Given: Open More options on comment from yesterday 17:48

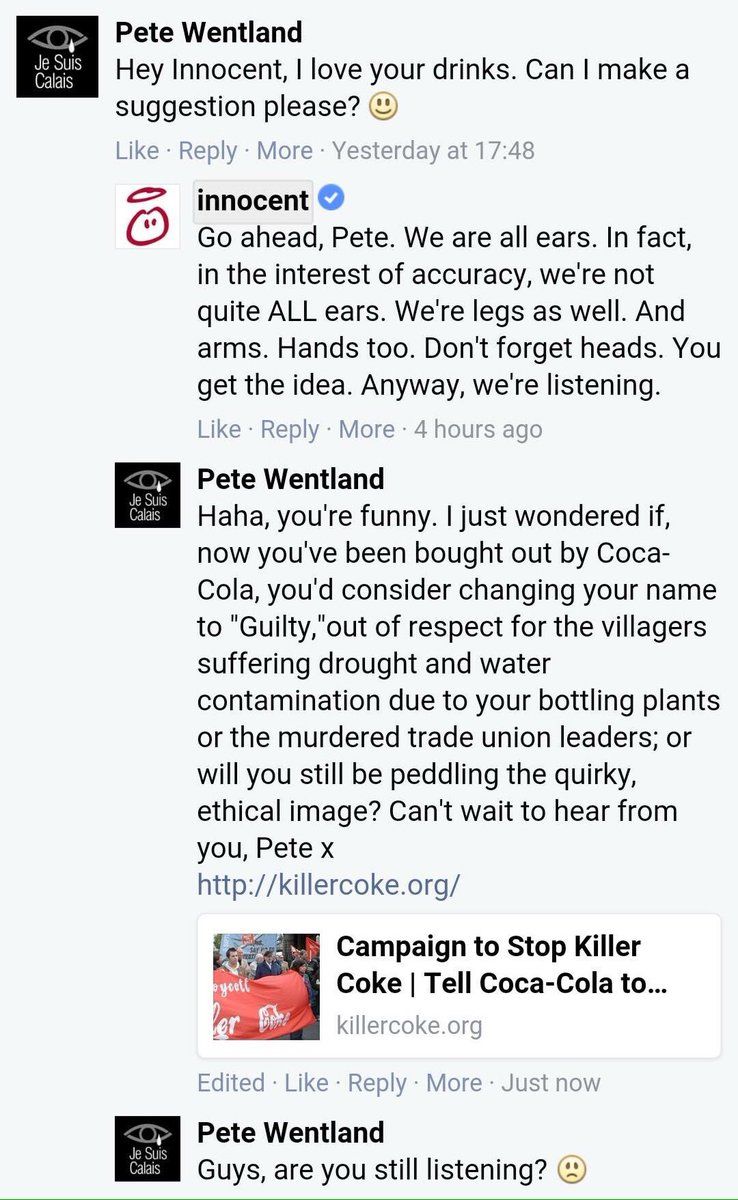Looking at the screenshot, I should point(284,151).
